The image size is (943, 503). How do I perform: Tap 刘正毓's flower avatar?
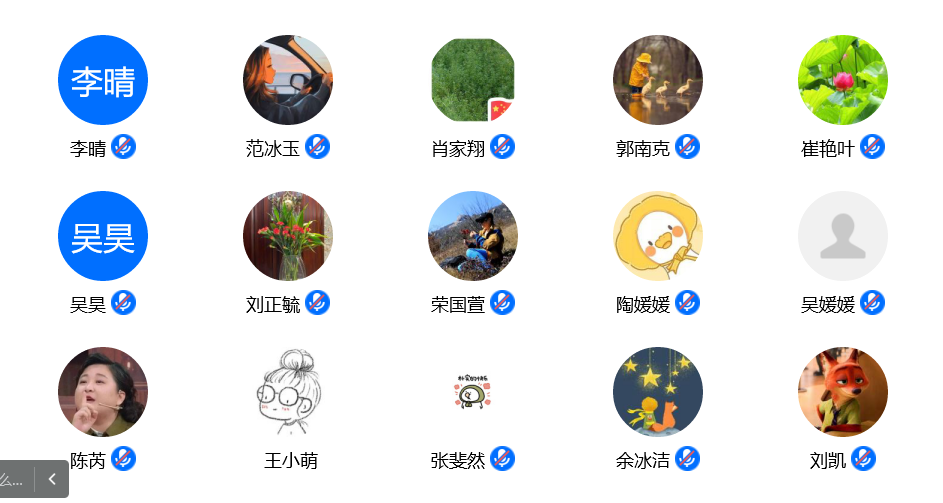tap(288, 236)
